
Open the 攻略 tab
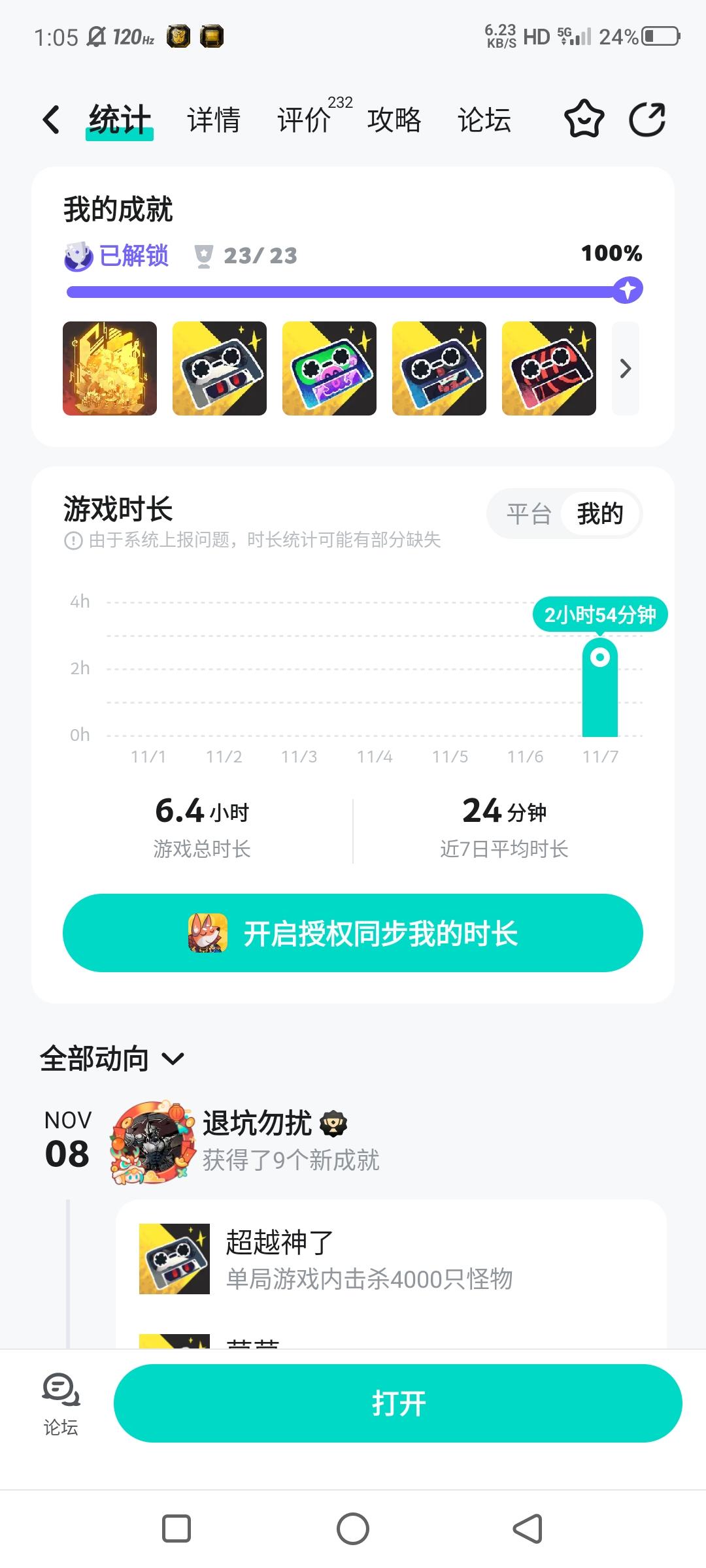[394, 121]
